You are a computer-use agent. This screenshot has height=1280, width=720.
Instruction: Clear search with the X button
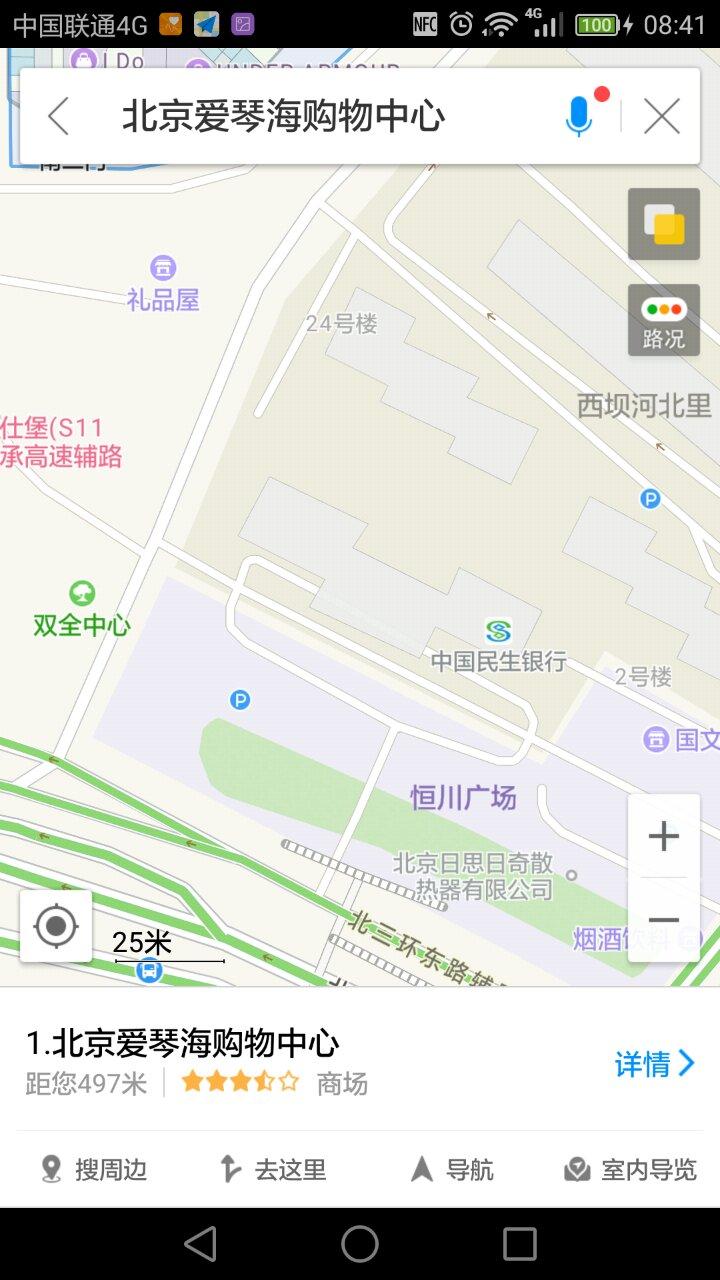click(661, 115)
